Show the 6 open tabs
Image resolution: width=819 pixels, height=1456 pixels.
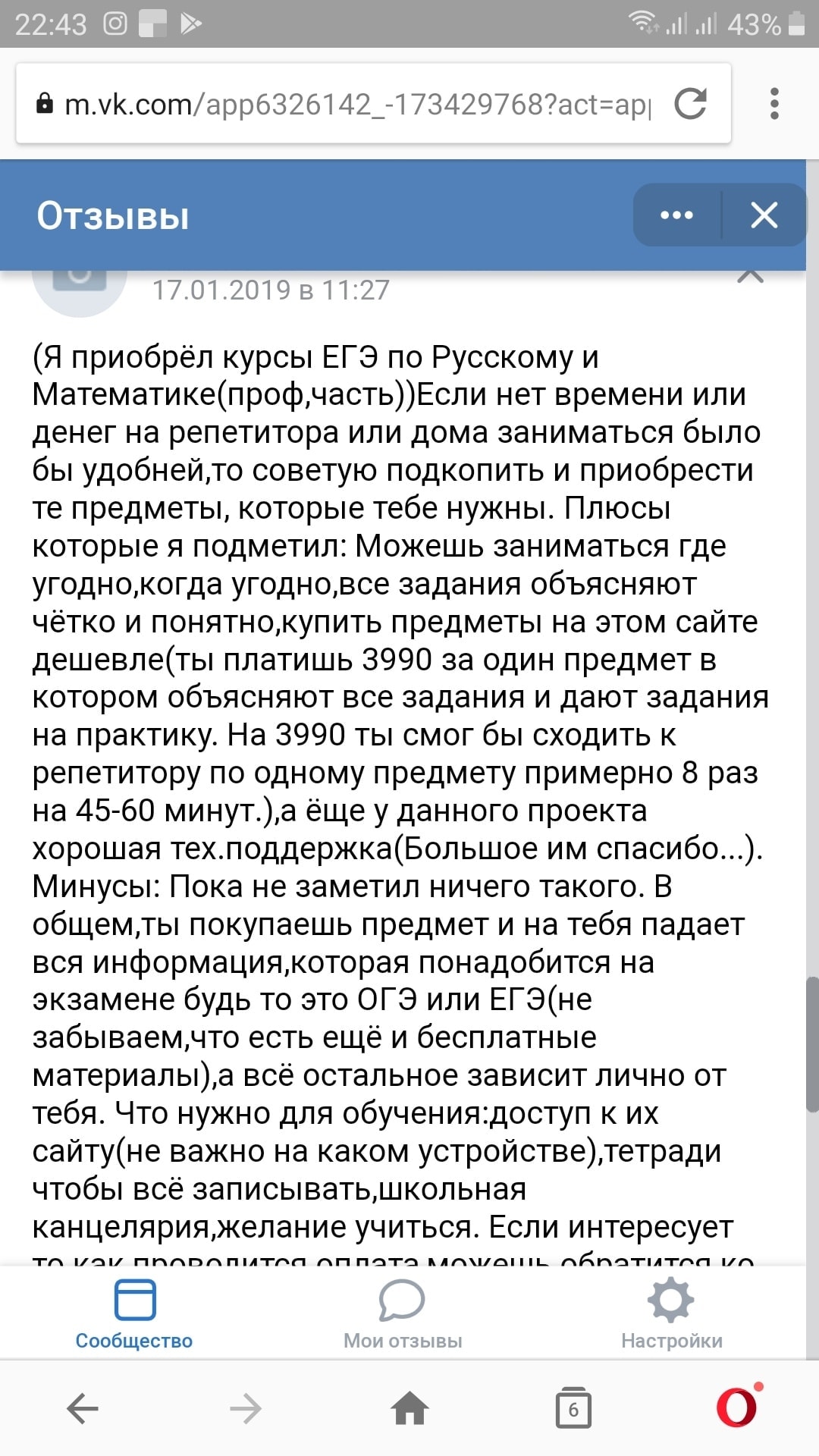pyautogui.click(x=573, y=1409)
